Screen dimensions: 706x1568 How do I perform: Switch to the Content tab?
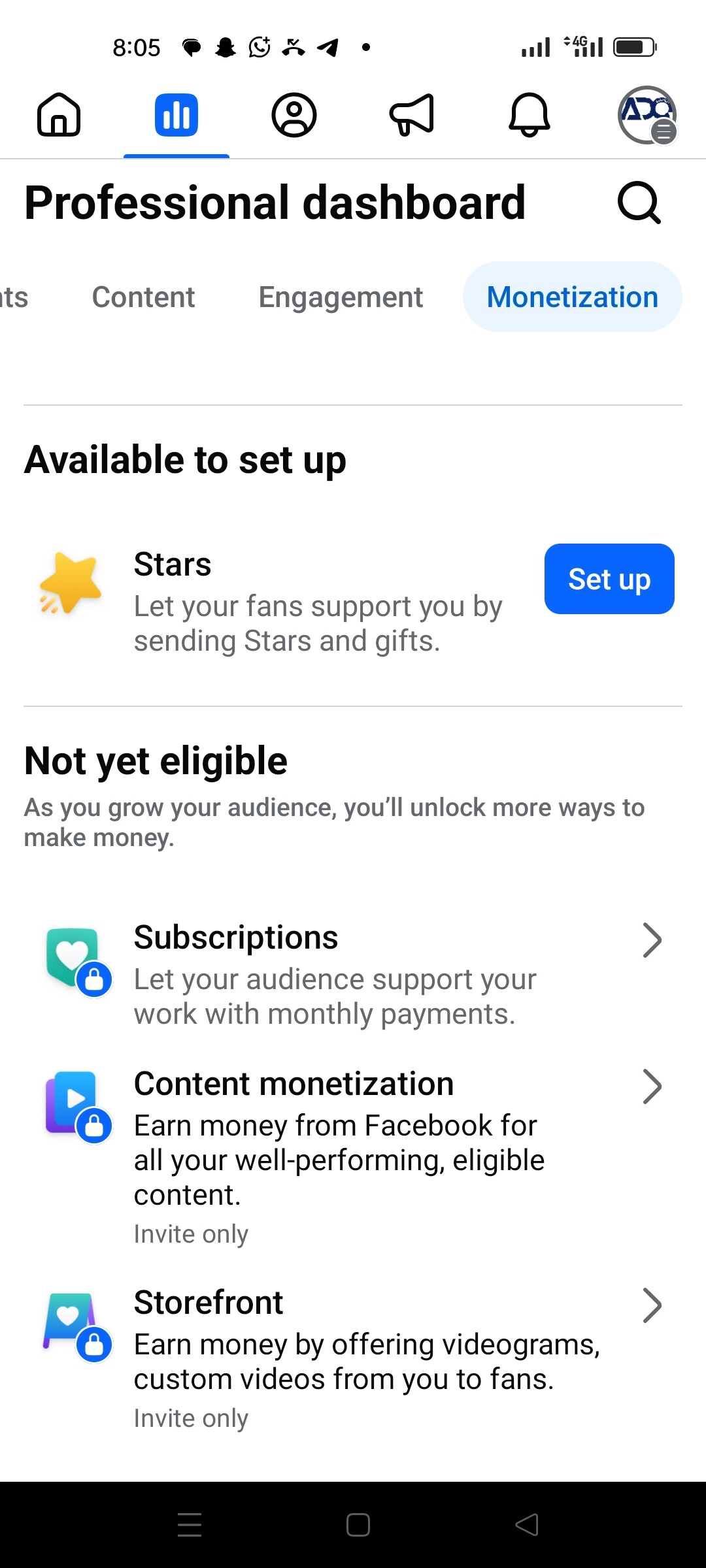(x=143, y=297)
